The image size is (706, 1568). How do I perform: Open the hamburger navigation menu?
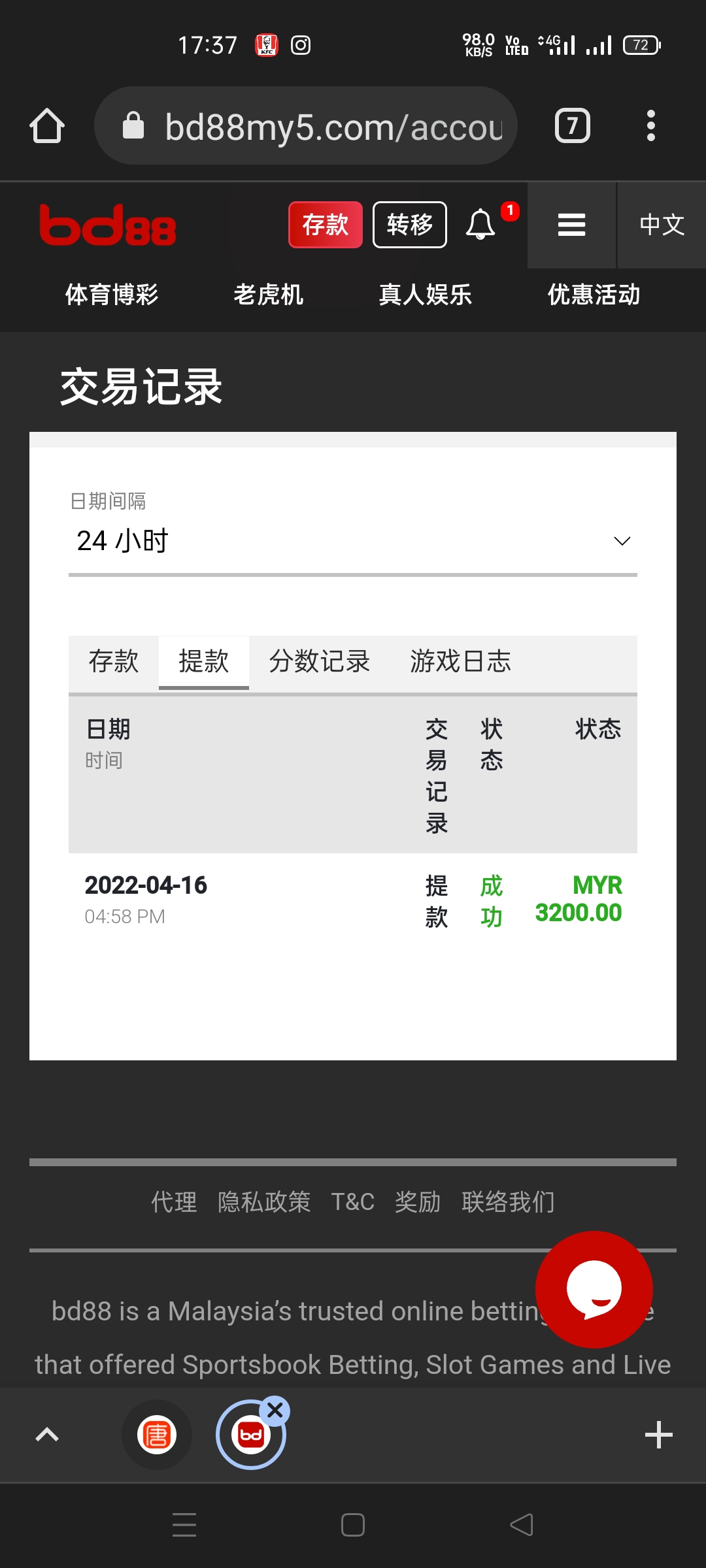point(570,225)
